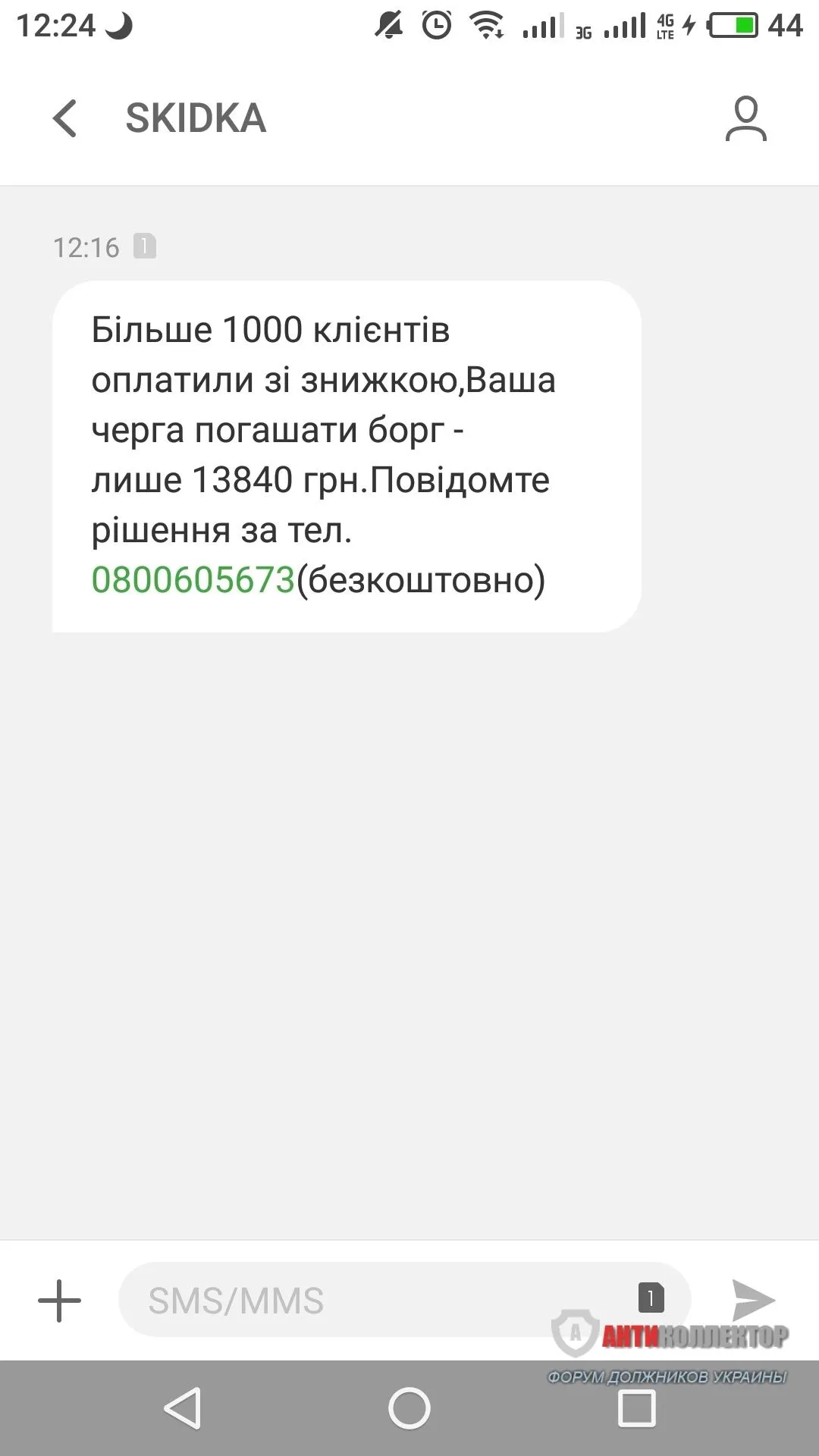Focus the SMS/MMS message field
Viewport: 819px width, 1456px height.
click(379, 1301)
